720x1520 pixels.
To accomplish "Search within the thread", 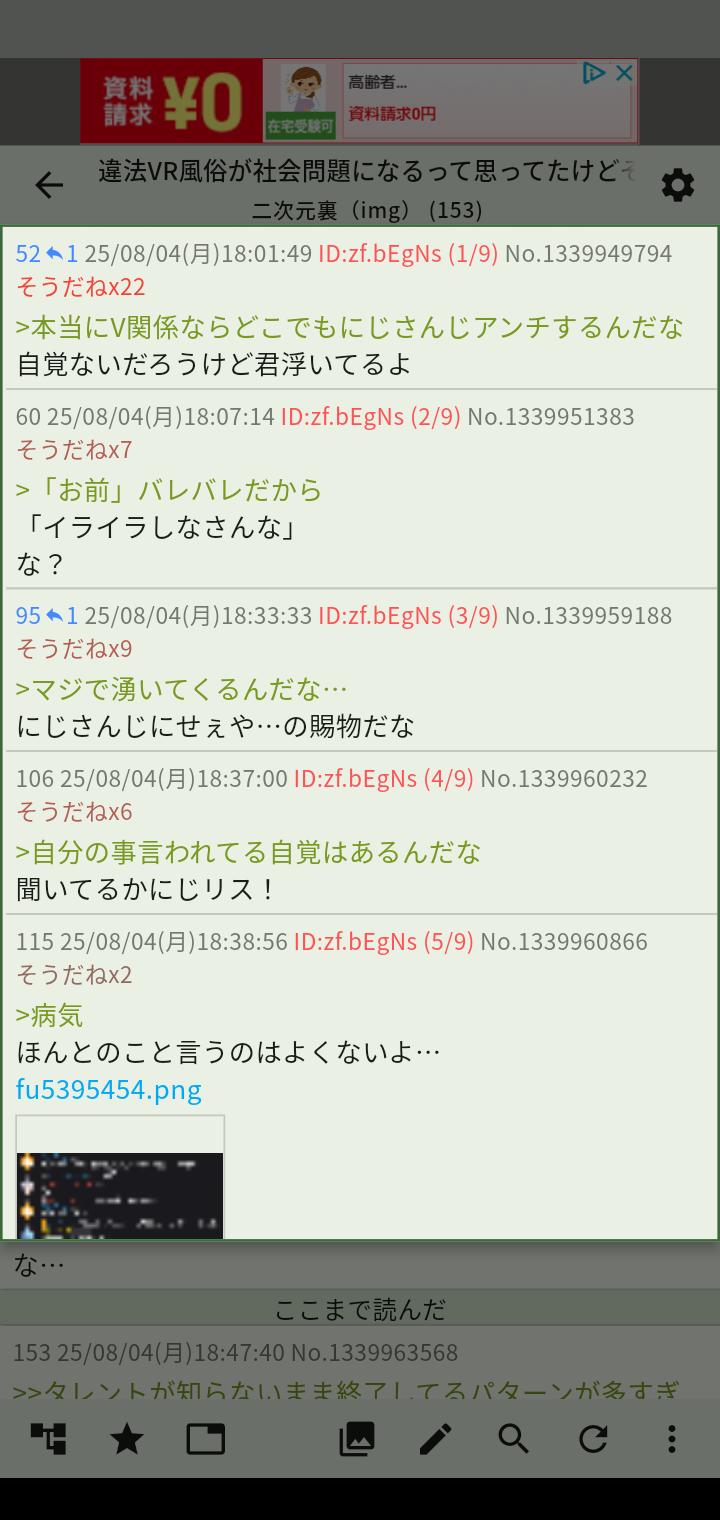I will 514,1439.
